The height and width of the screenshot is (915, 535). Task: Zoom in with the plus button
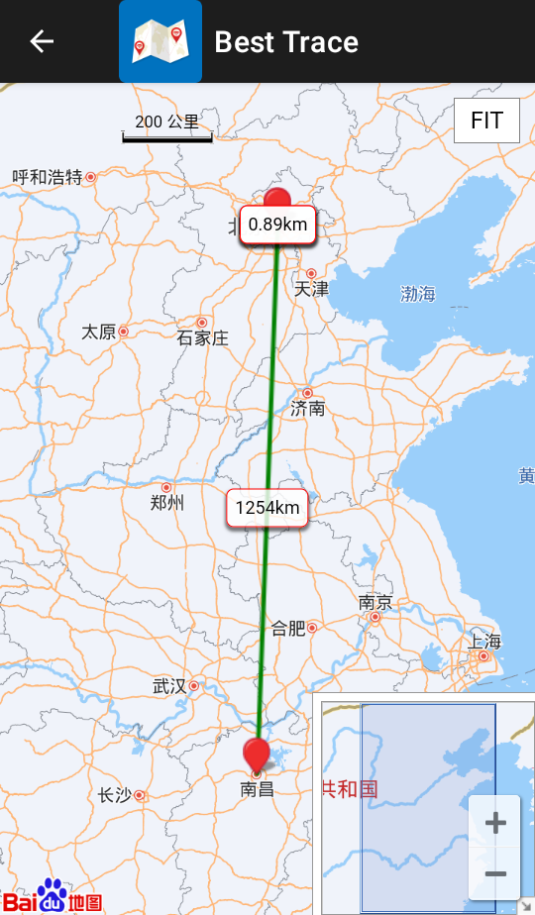[x=495, y=823]
